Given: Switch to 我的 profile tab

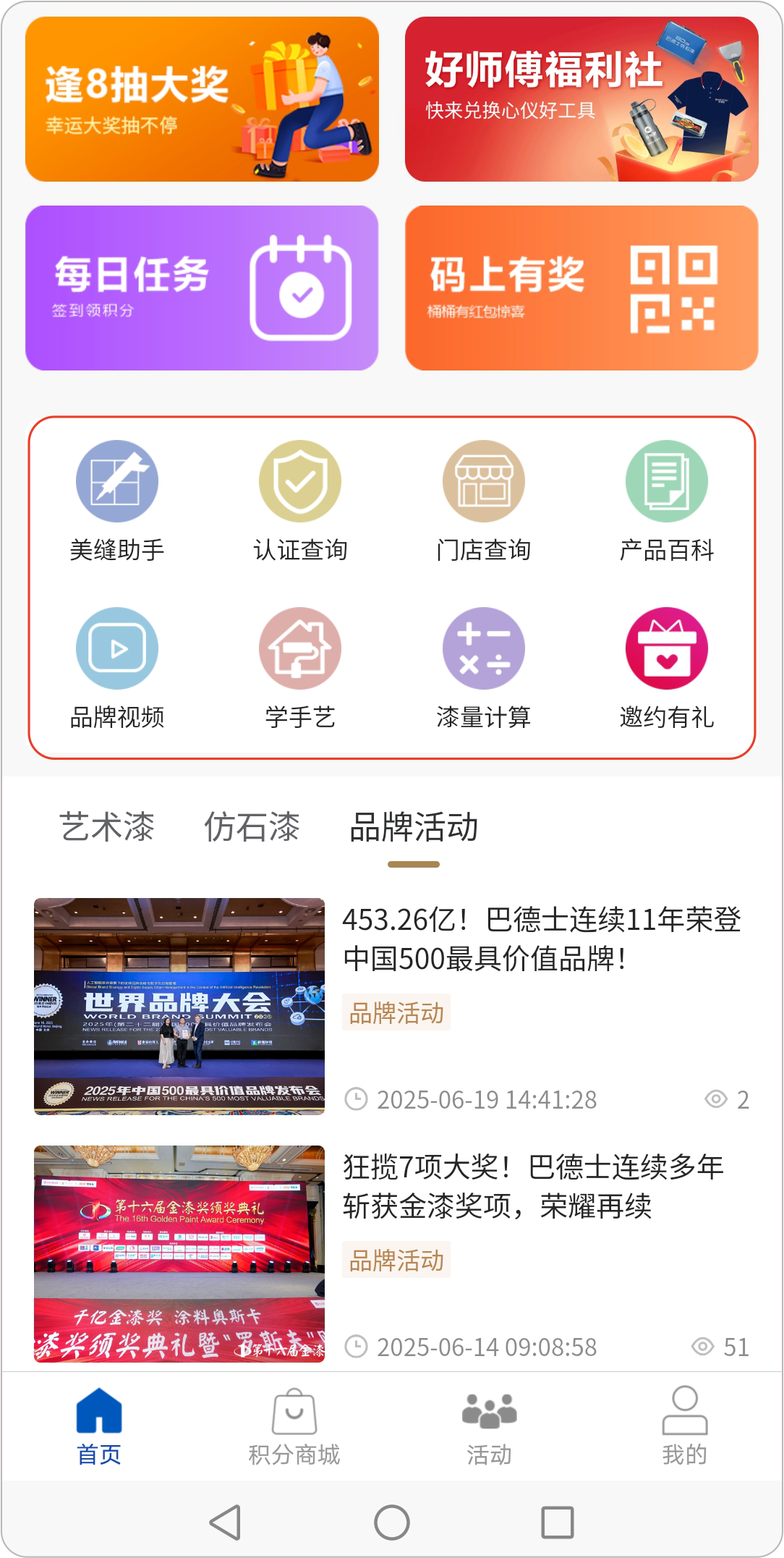Looking at the screenshot, I should 684,1426.
